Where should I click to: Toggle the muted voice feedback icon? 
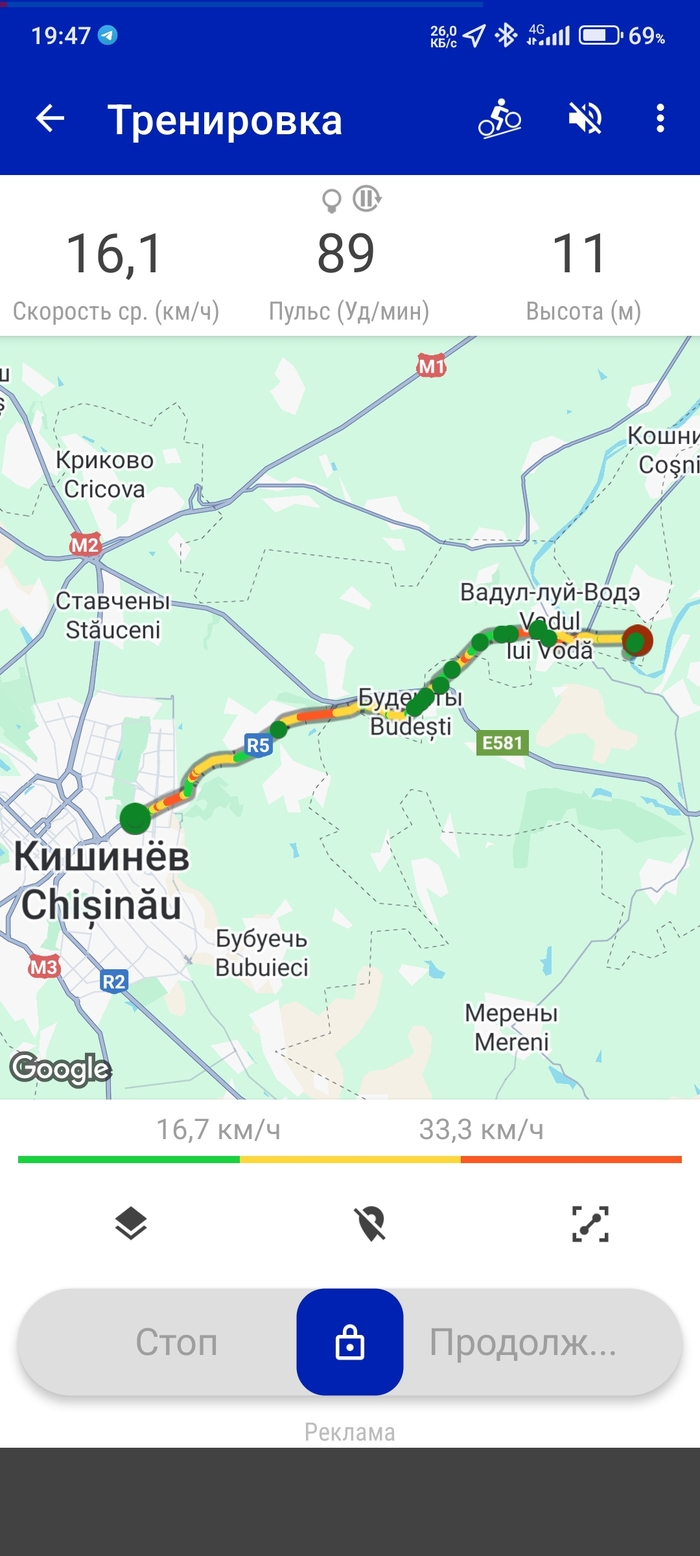click(x=585, y=119)
